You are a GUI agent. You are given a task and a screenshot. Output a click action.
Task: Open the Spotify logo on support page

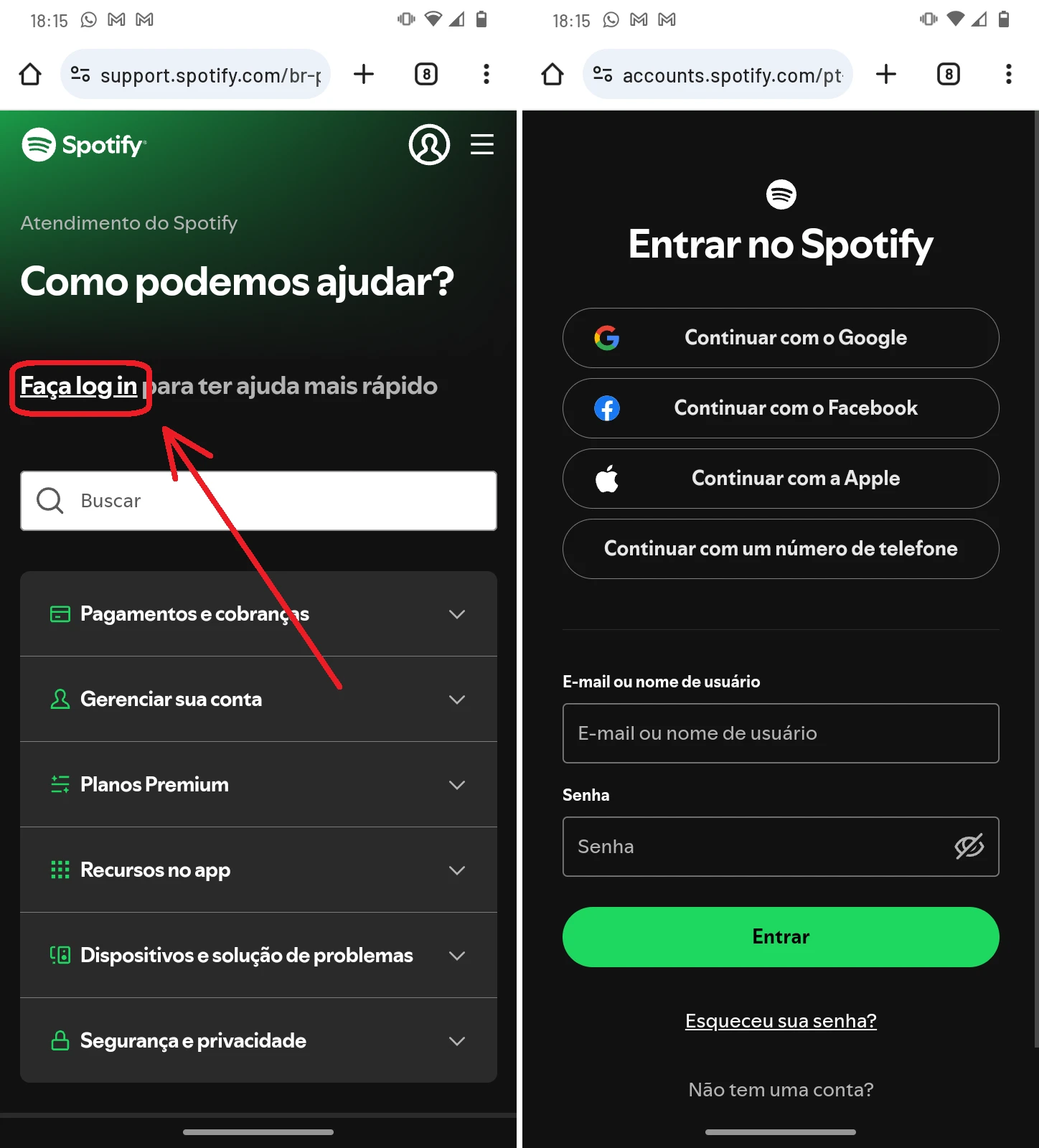coord(83,144)
